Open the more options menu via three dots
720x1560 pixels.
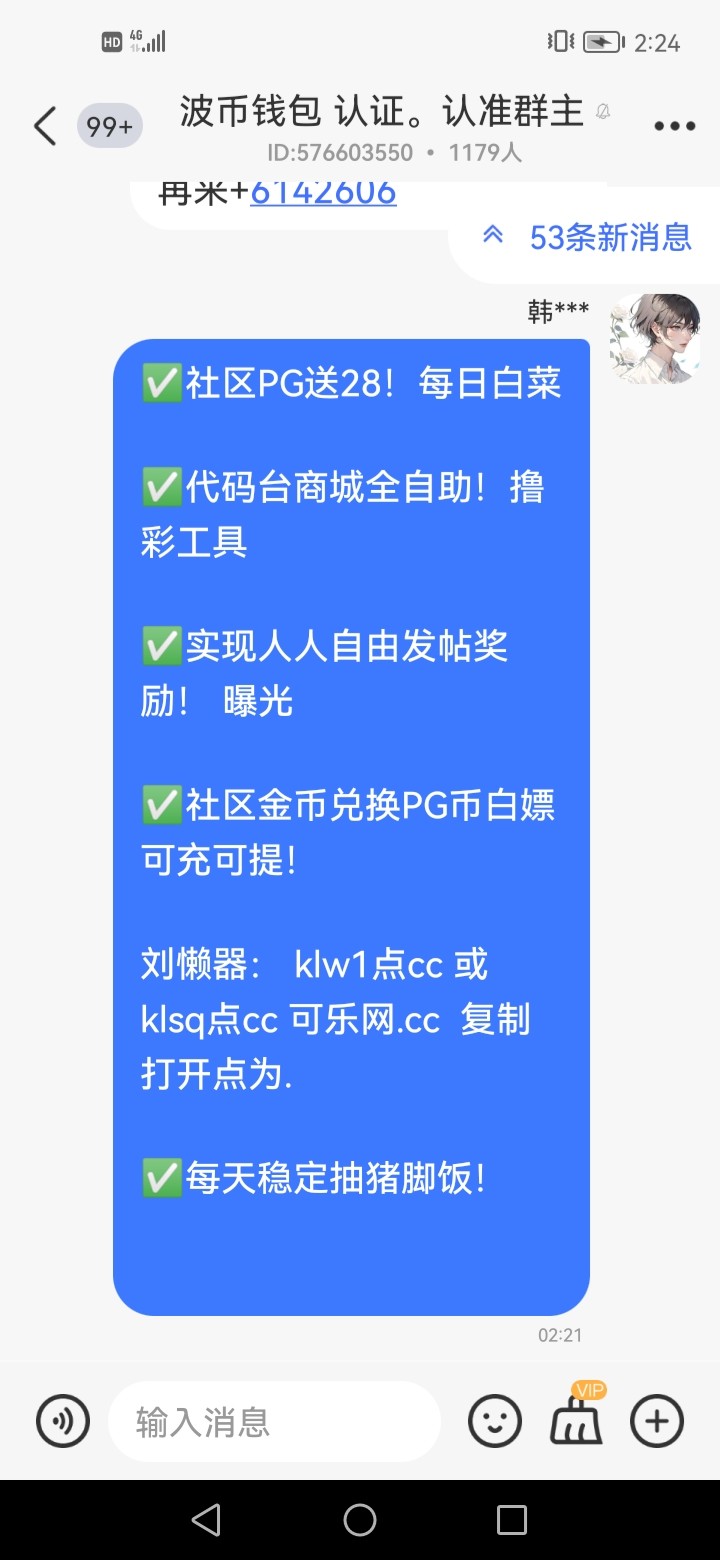674,126
